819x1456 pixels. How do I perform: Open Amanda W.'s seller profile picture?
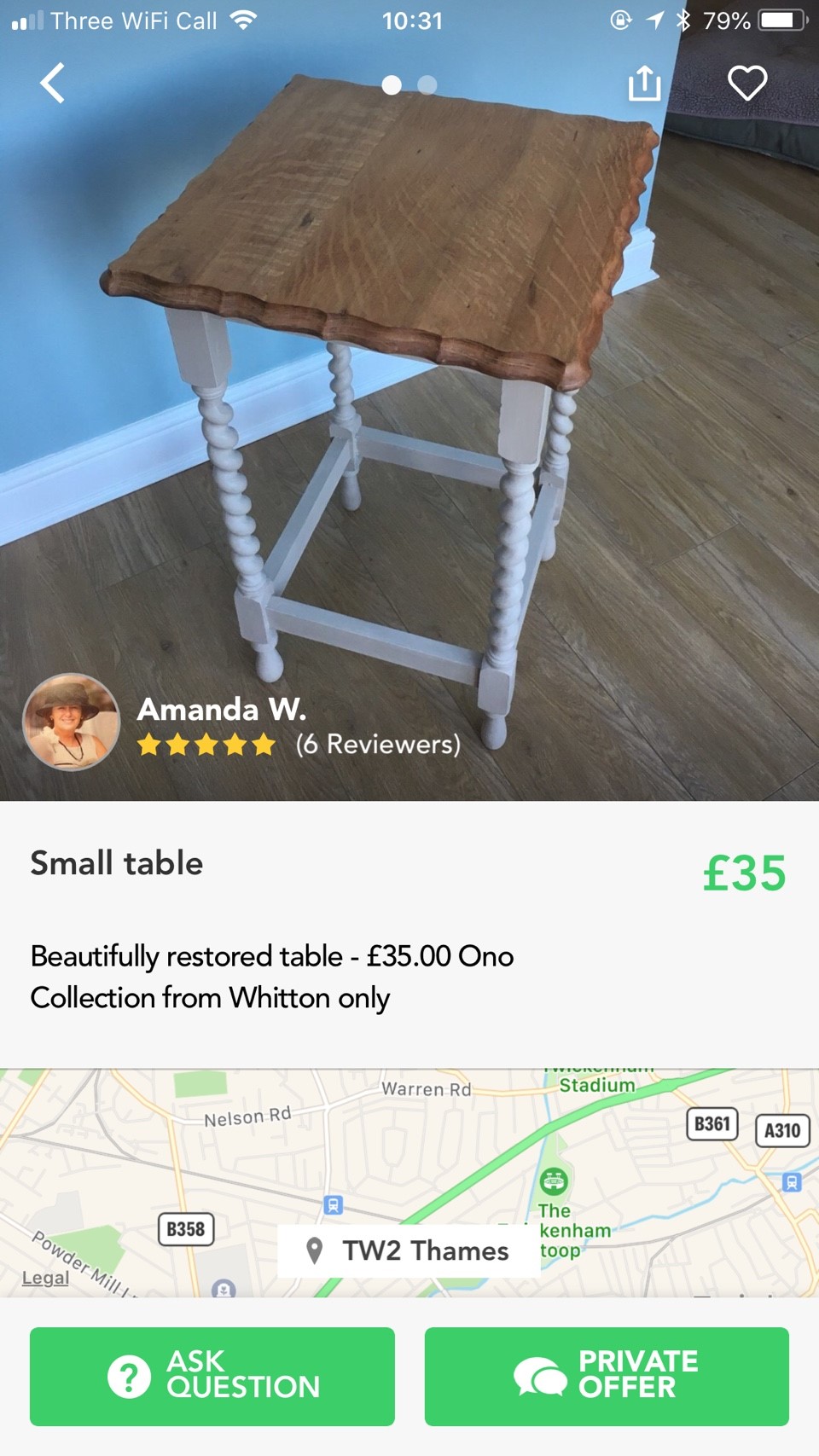(72, 722)
